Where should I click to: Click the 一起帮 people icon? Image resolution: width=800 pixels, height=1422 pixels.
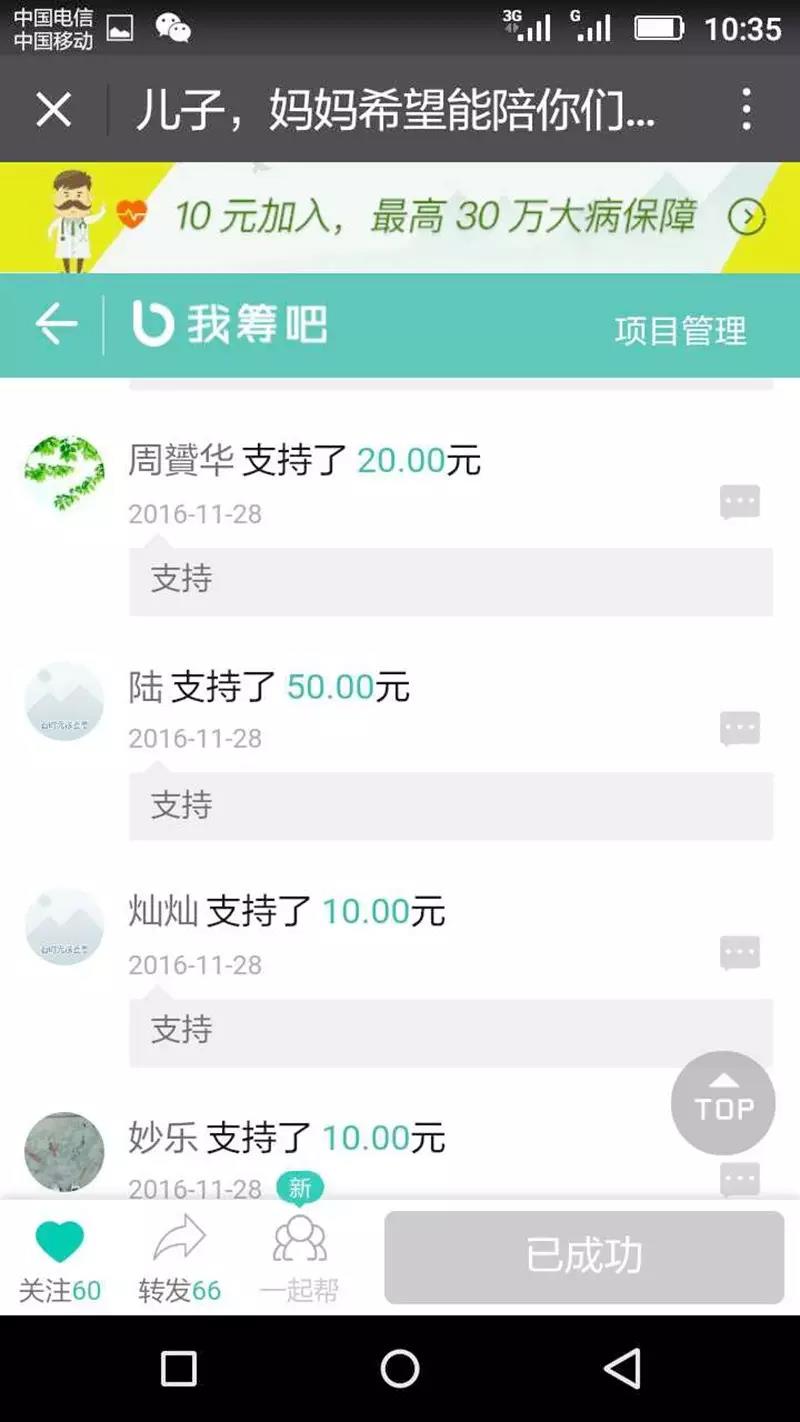[x=298, y=1237]
